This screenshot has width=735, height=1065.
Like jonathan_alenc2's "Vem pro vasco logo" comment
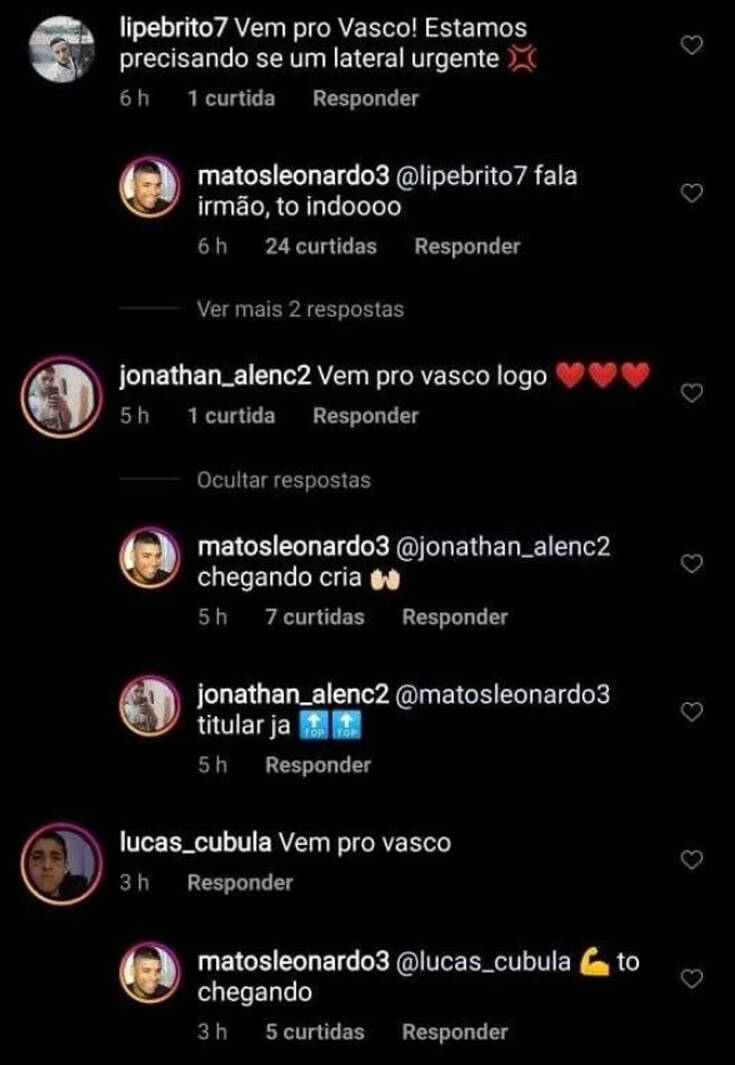(692, 393)
